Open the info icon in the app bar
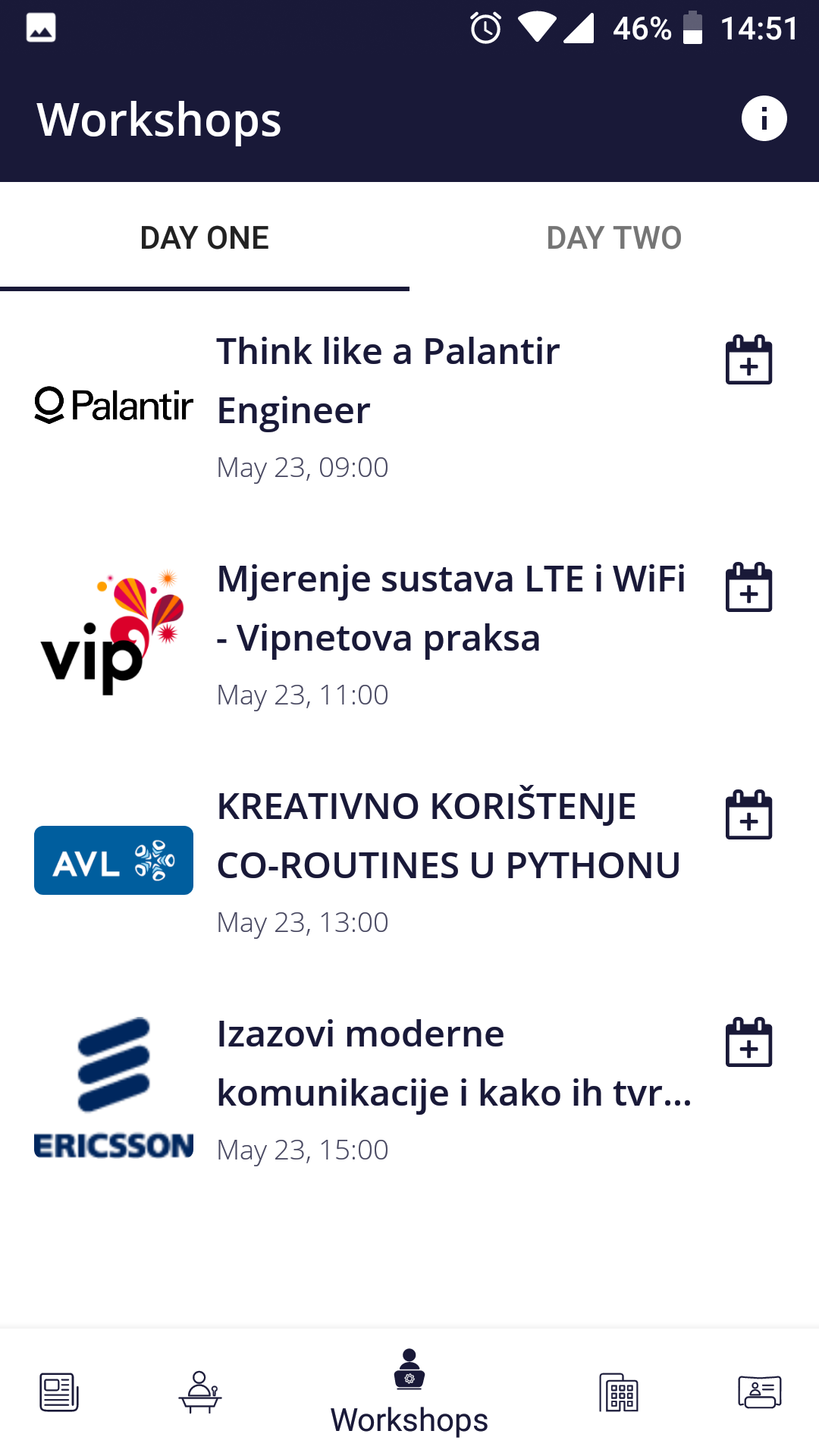 point(764,119)
